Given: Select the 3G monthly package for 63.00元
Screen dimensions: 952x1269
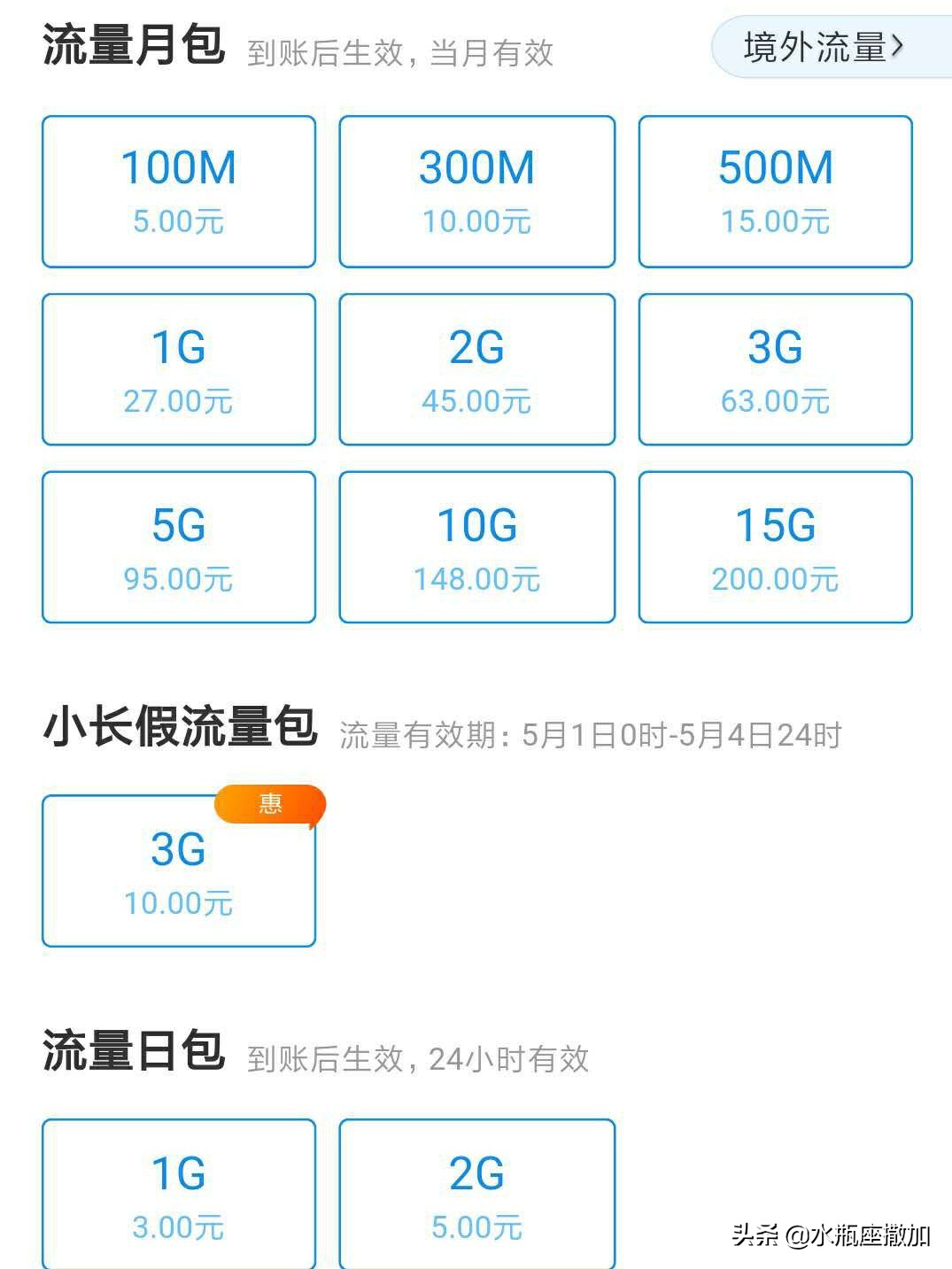Looking at the screenshot, I should pos(775,368).
